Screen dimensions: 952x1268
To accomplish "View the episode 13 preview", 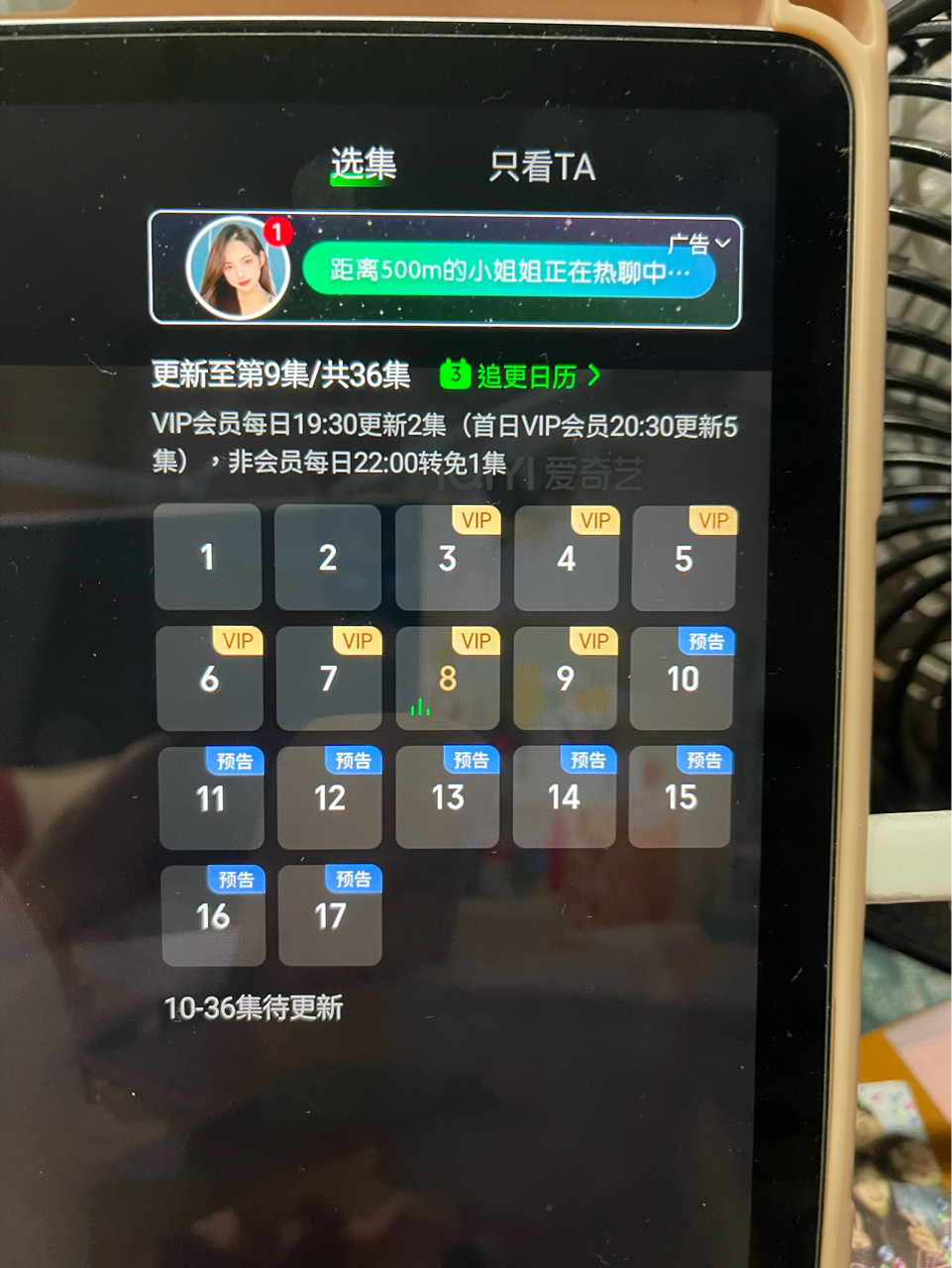I will 448,797.
